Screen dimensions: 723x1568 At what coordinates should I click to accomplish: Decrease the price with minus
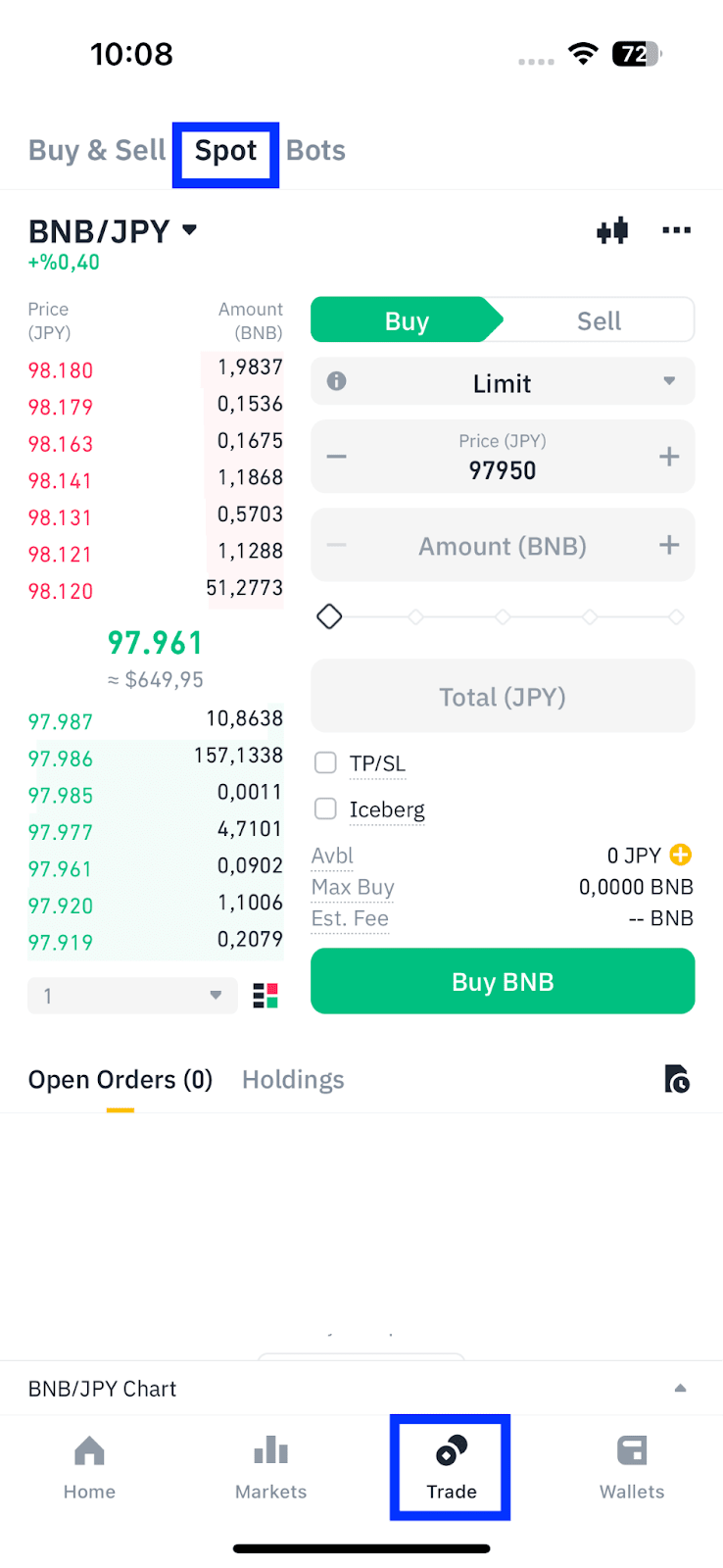(337, 457)
